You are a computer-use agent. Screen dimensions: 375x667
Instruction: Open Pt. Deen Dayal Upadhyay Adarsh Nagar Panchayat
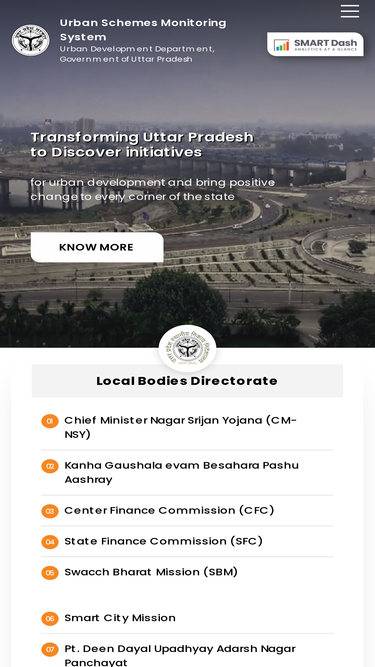(x=188, y=655)
